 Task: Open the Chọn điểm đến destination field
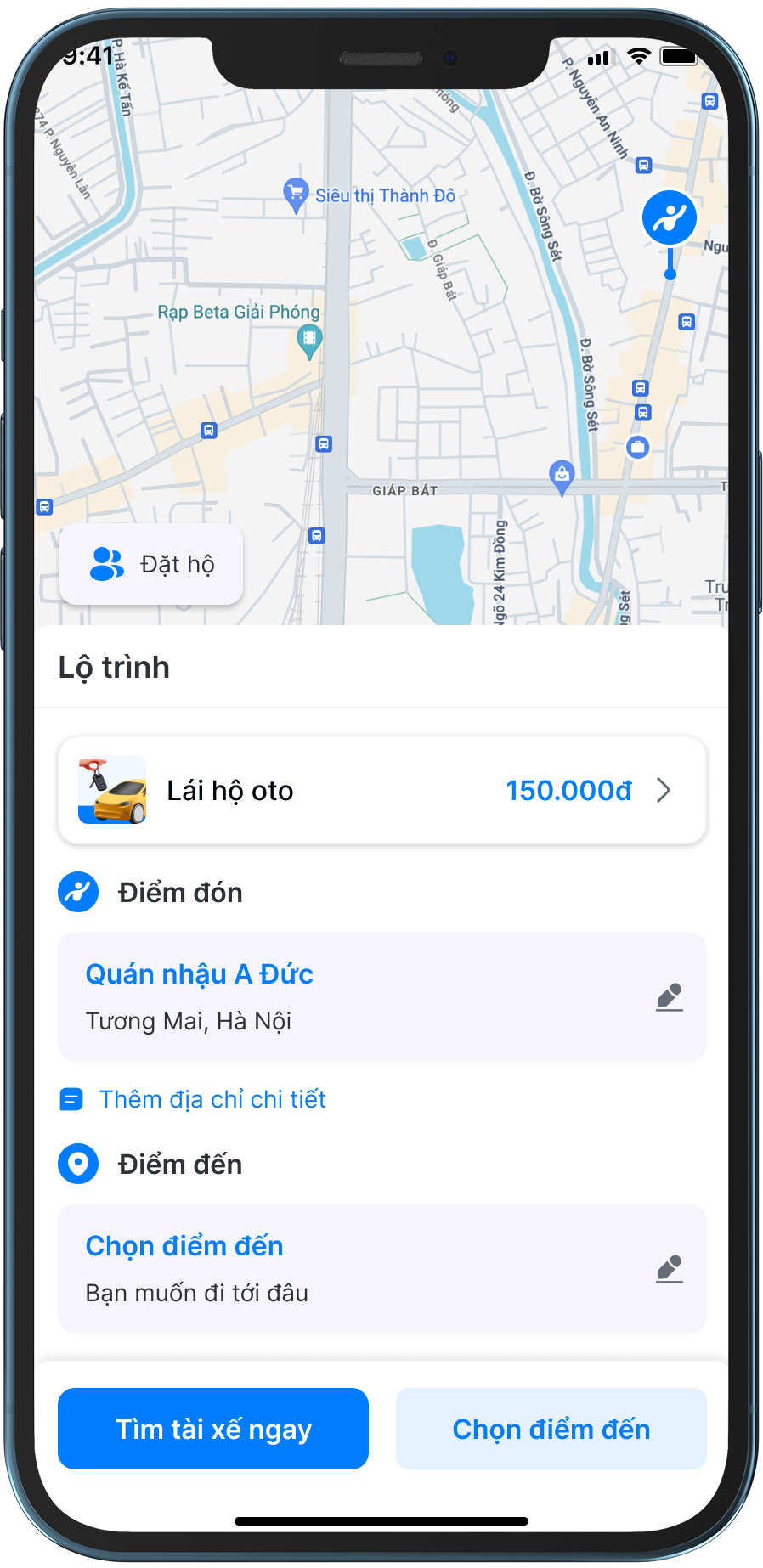[381, 1268]
